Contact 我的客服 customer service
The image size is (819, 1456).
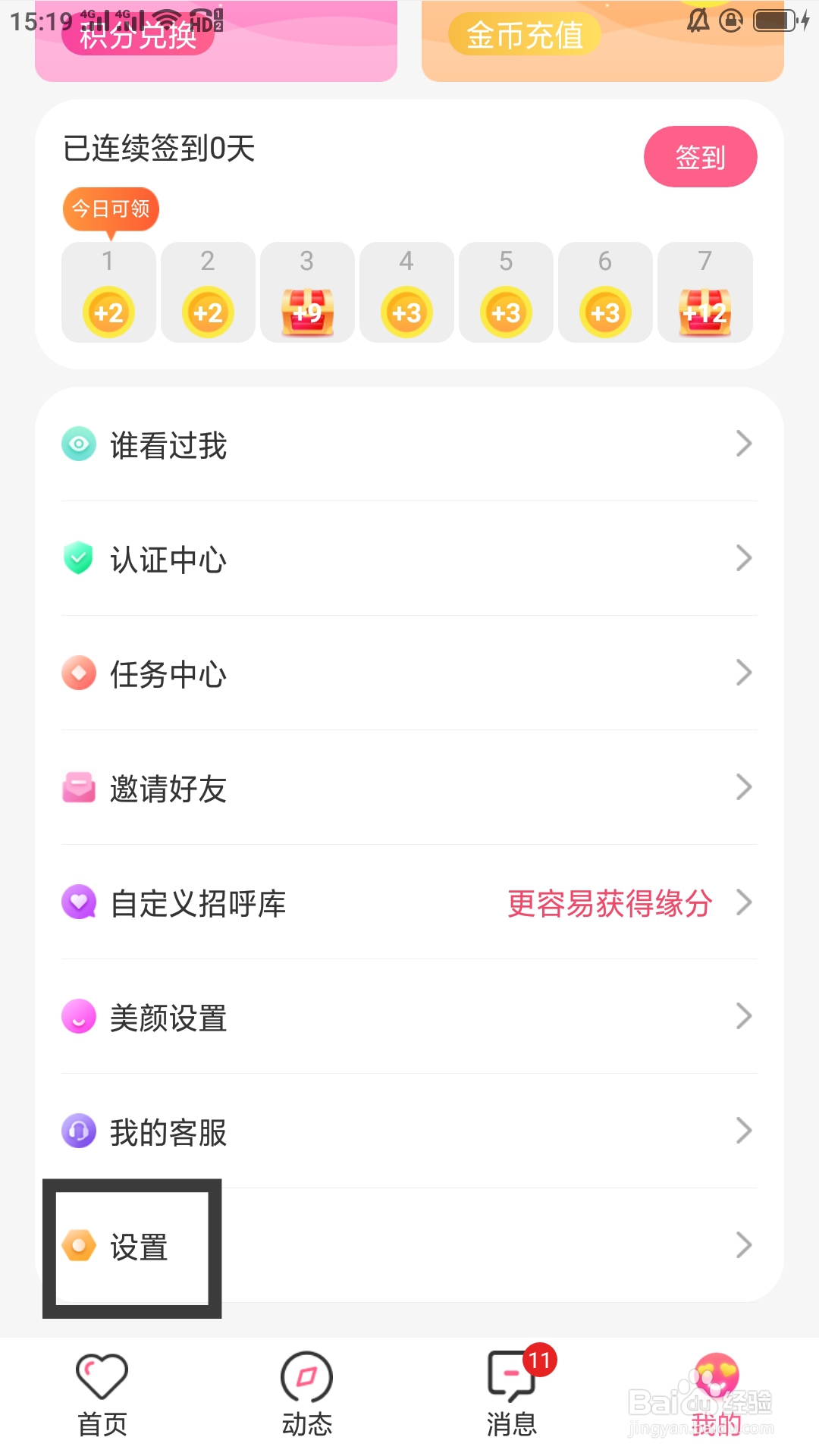409,1132
